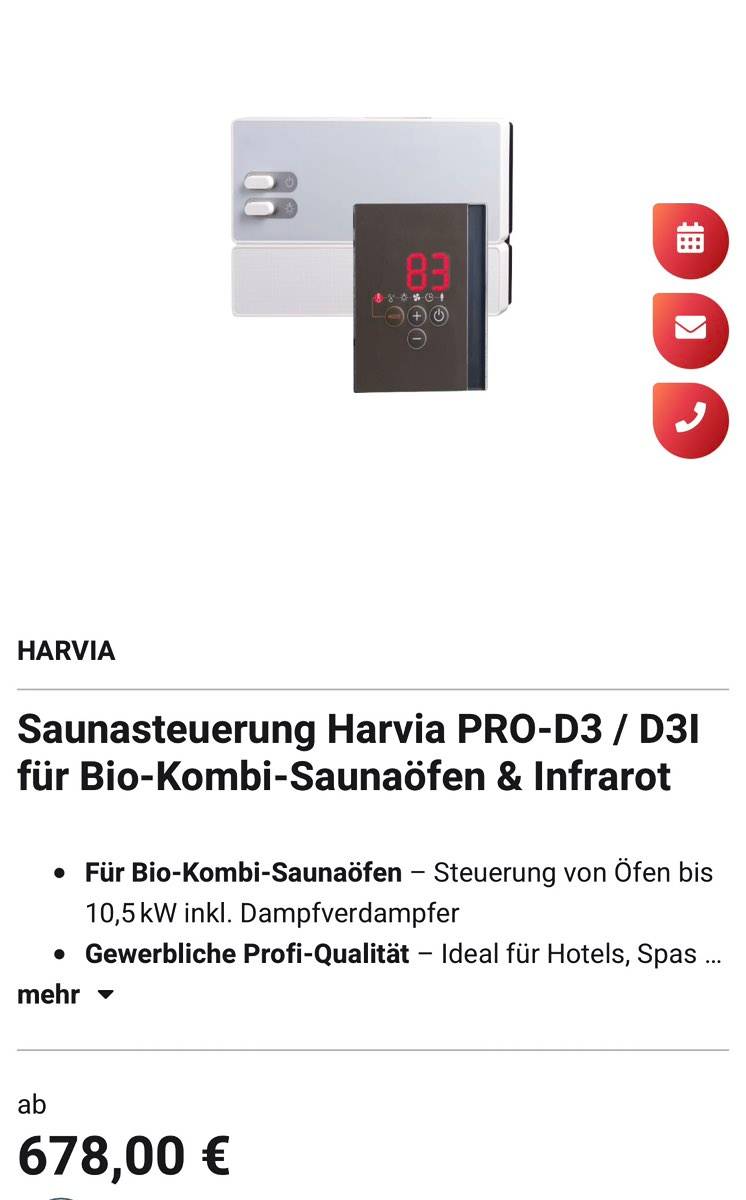Tap the email contact envelope icon
Viewport: 746px width, 1200px height.
(690, 329)
